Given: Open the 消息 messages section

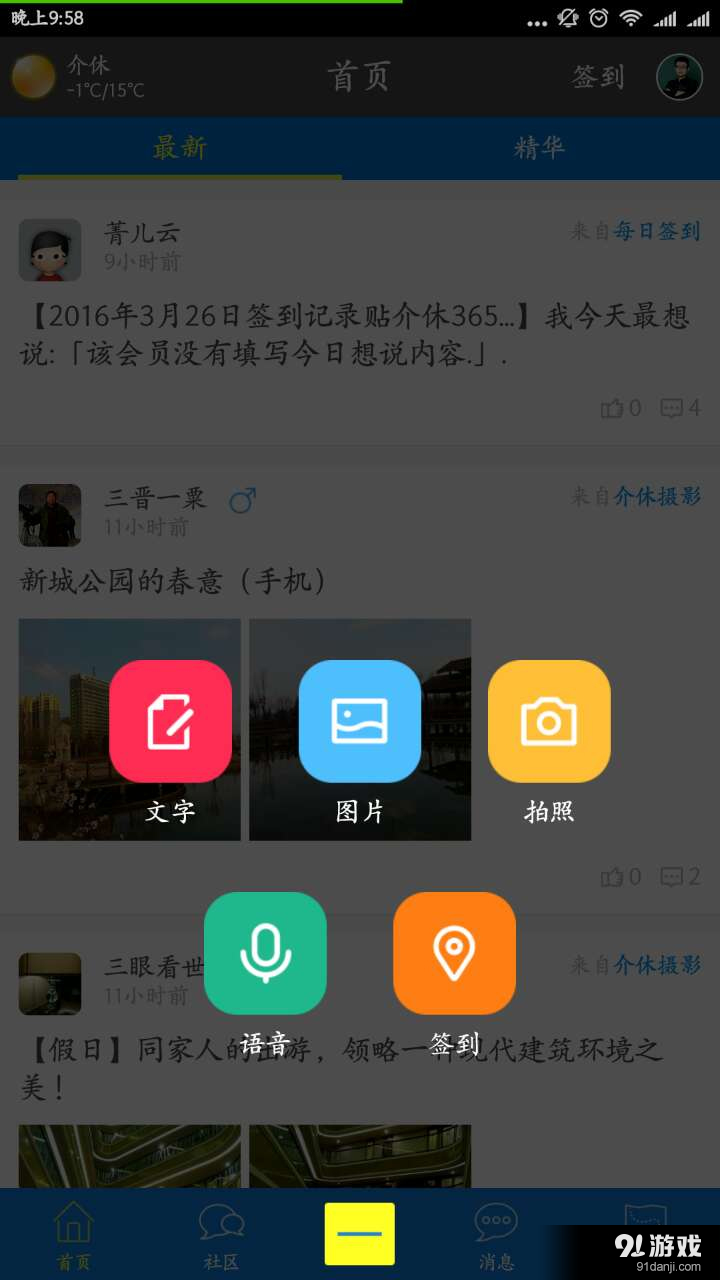Looking at the screenshot, I should point(495,1233).
